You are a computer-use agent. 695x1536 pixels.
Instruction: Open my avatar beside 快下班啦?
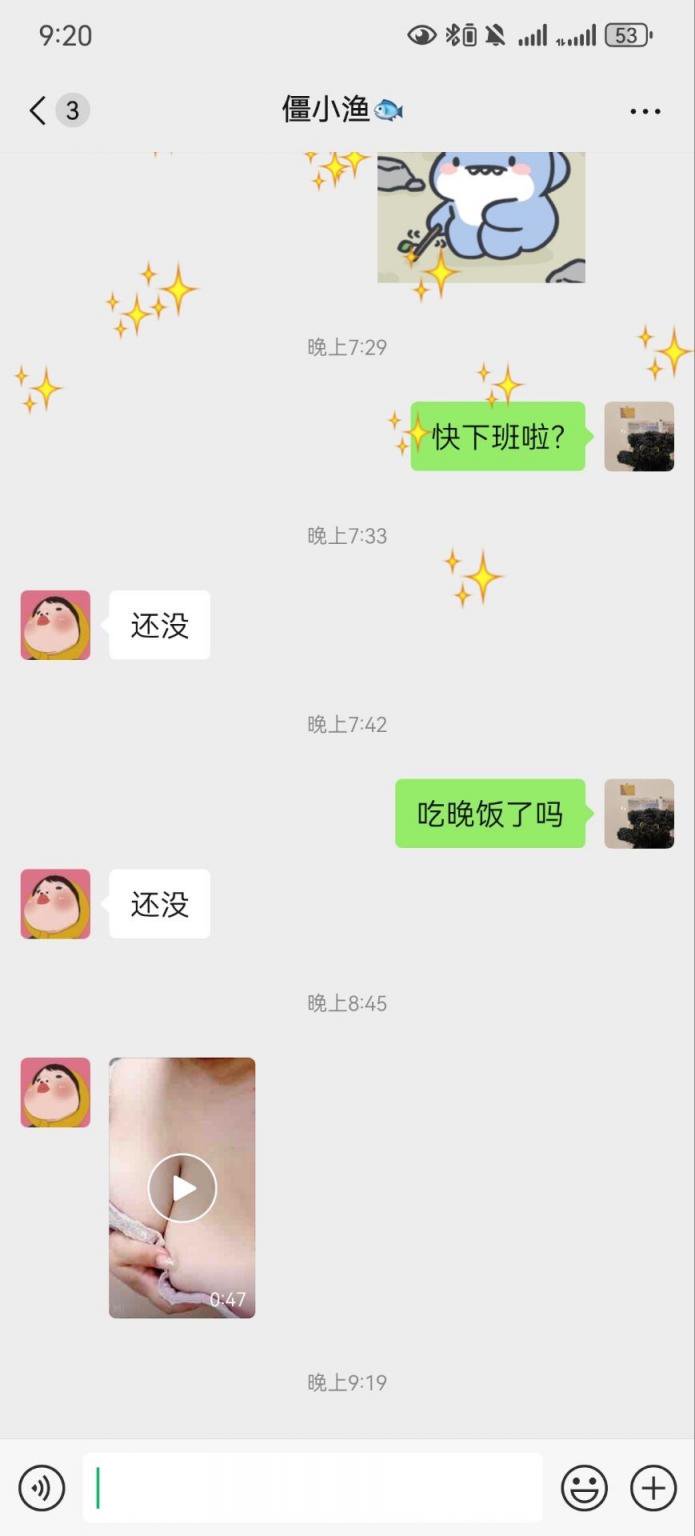(x=639, y=436)
